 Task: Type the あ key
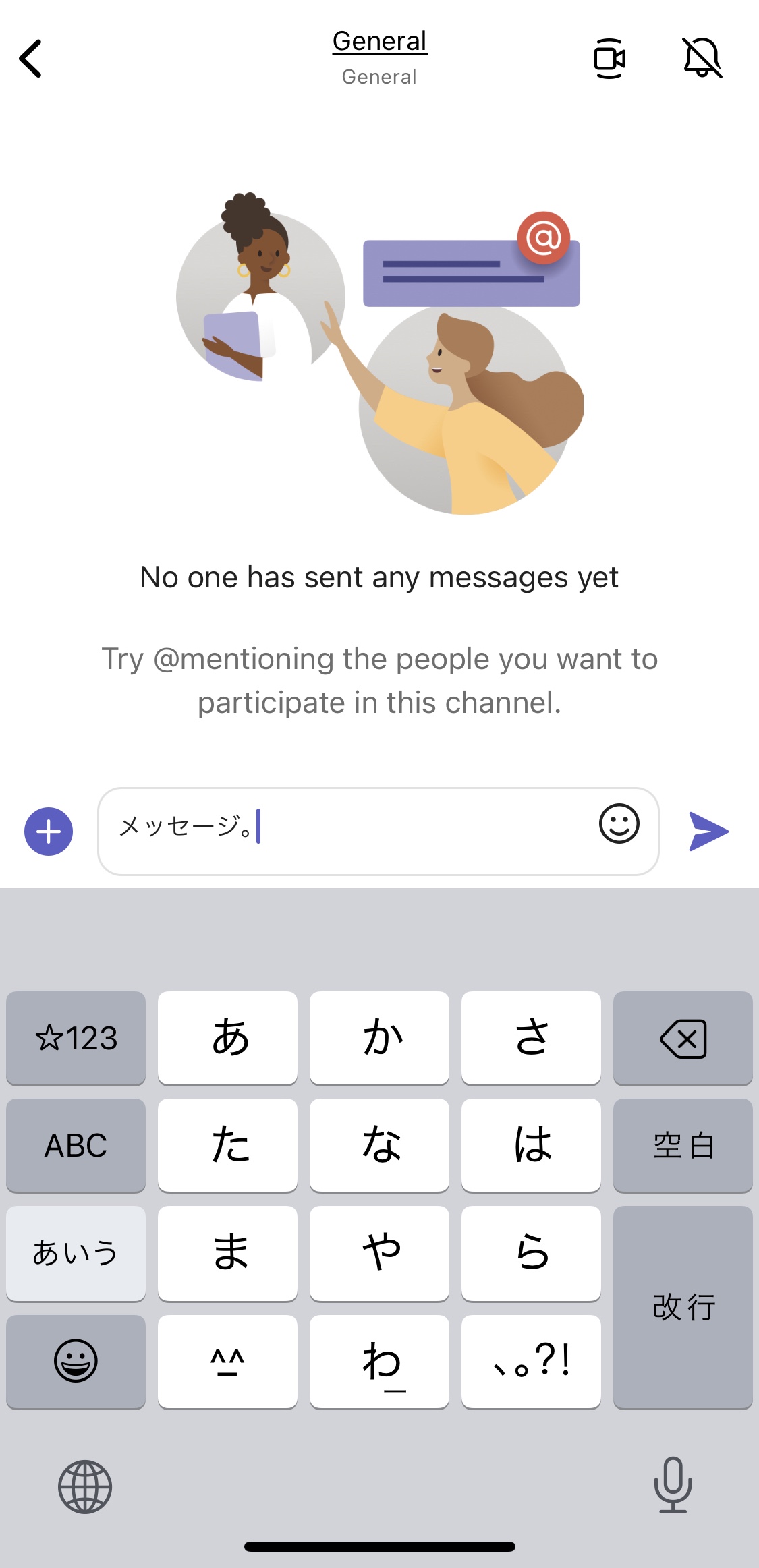coord(227,1039)
